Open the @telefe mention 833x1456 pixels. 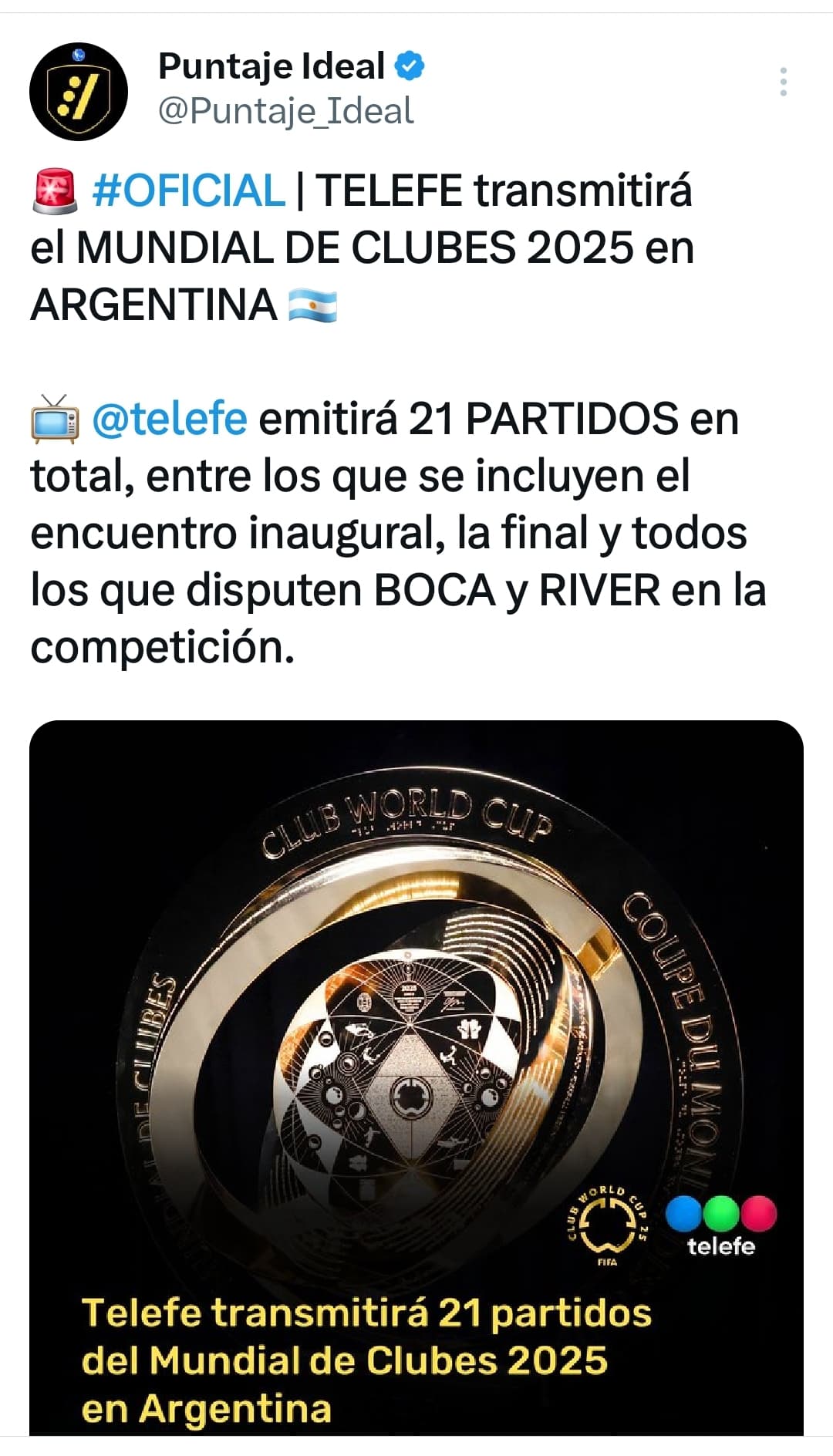170,419
